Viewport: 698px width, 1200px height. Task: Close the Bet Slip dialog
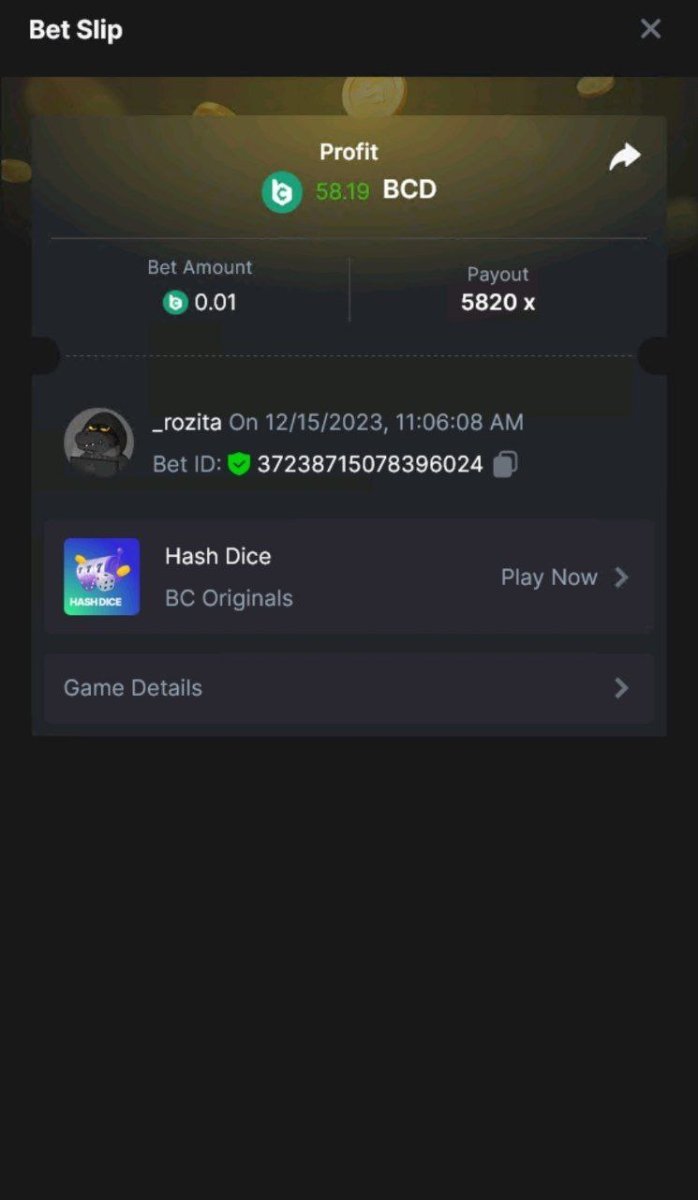(x=650, y=29)
